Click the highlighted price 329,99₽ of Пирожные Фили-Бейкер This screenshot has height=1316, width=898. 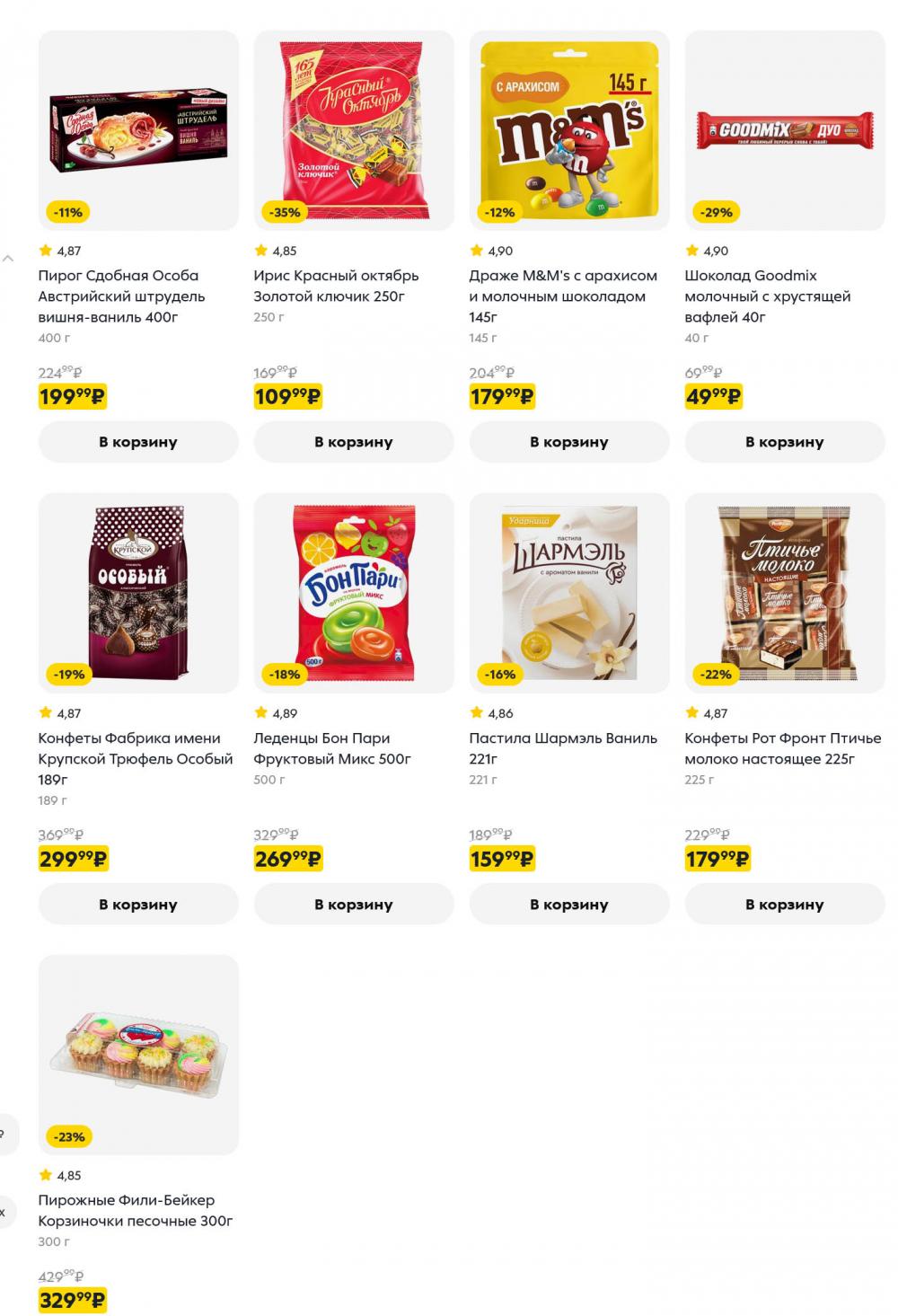point(71,1297)
